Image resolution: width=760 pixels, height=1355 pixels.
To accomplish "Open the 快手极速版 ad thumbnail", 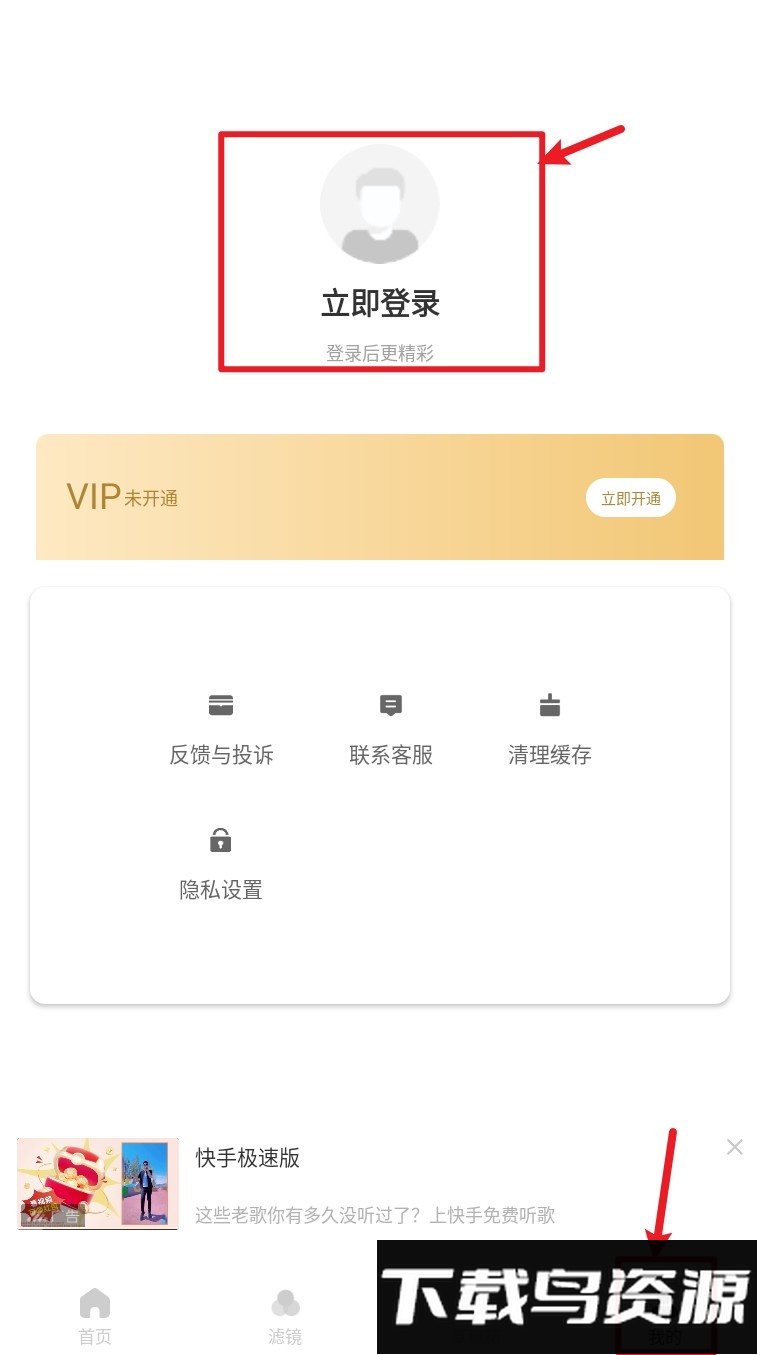I will (x=97, y=1183).
